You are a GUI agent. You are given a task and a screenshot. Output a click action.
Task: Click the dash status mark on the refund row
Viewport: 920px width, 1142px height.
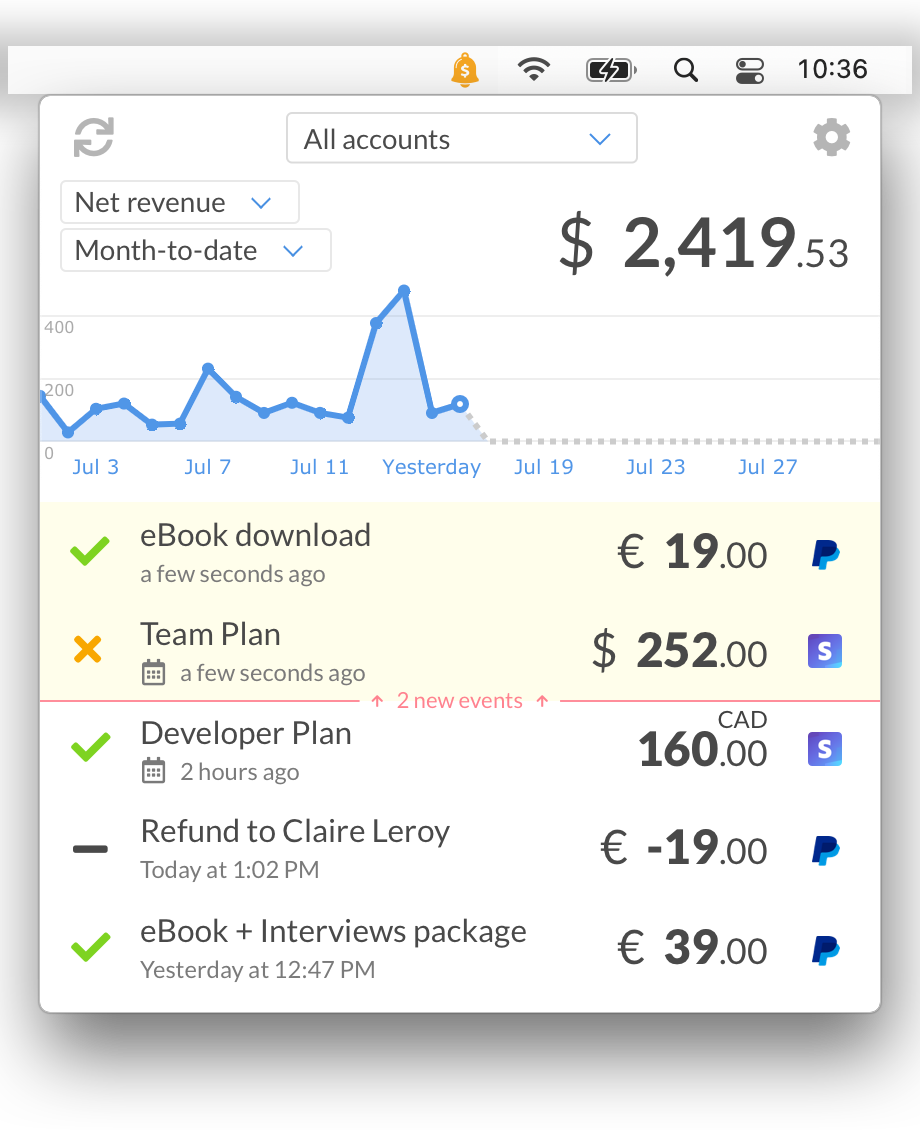click(91, 848)
